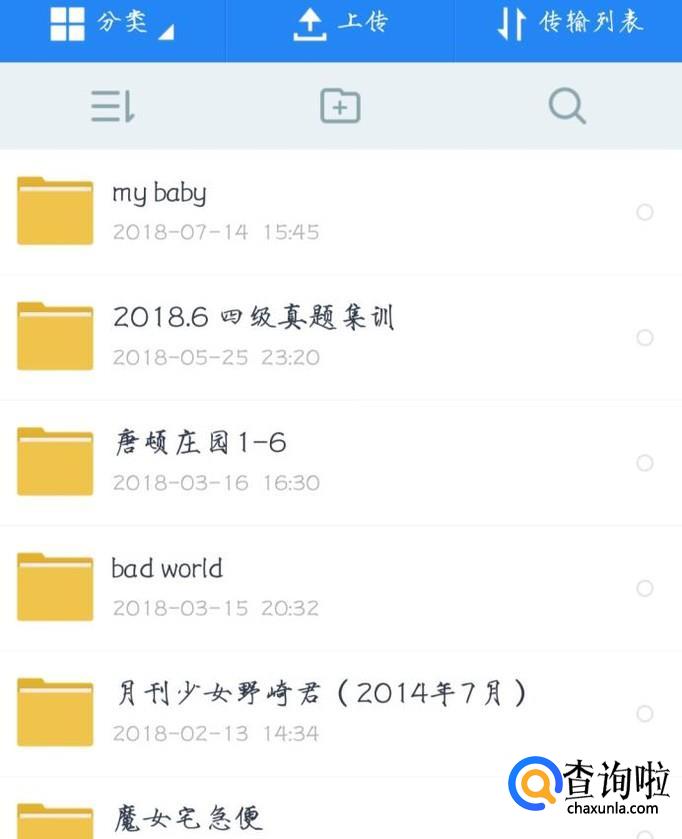Screen dimensions: 682x839
Task: Tap the 上传 upload button
Action: tap(340, 24)
